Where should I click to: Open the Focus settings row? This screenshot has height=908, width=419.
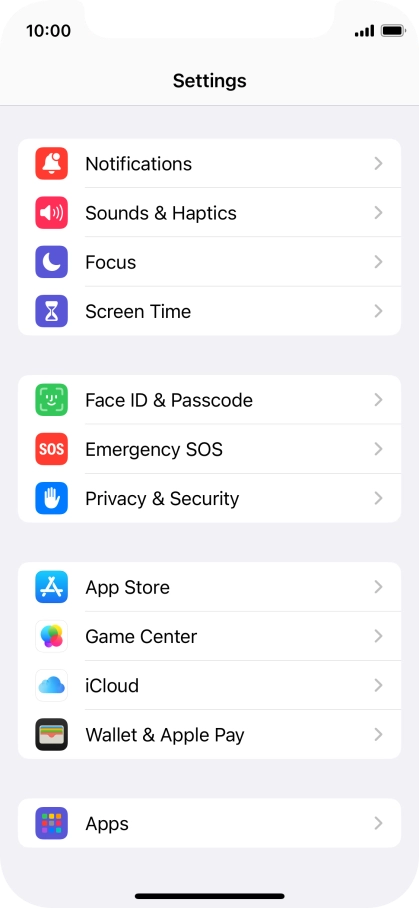[x=210, y=262]
